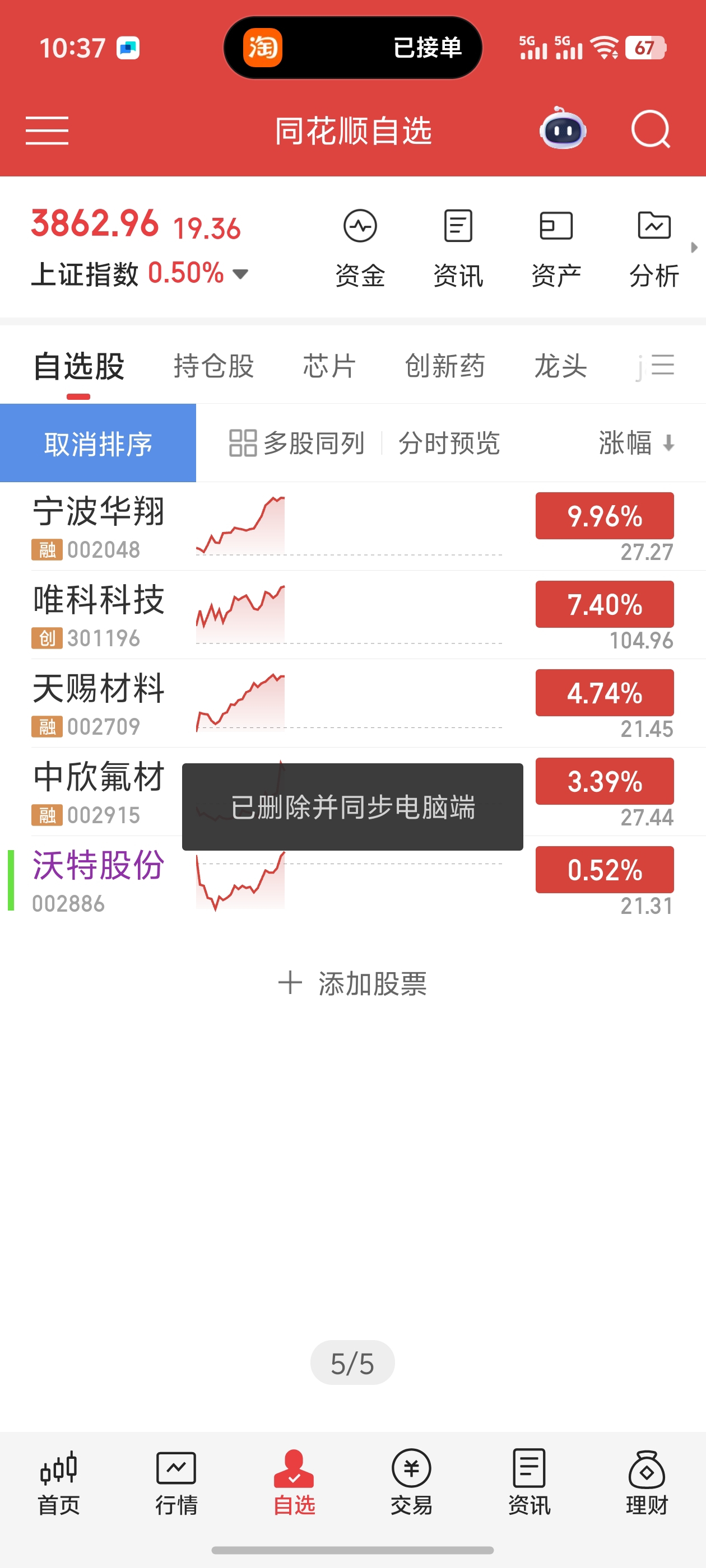Tap 取消排序 to cancel sorting
The height and width of the screenshot is (1568, 706).
click(x=98, y=443)
